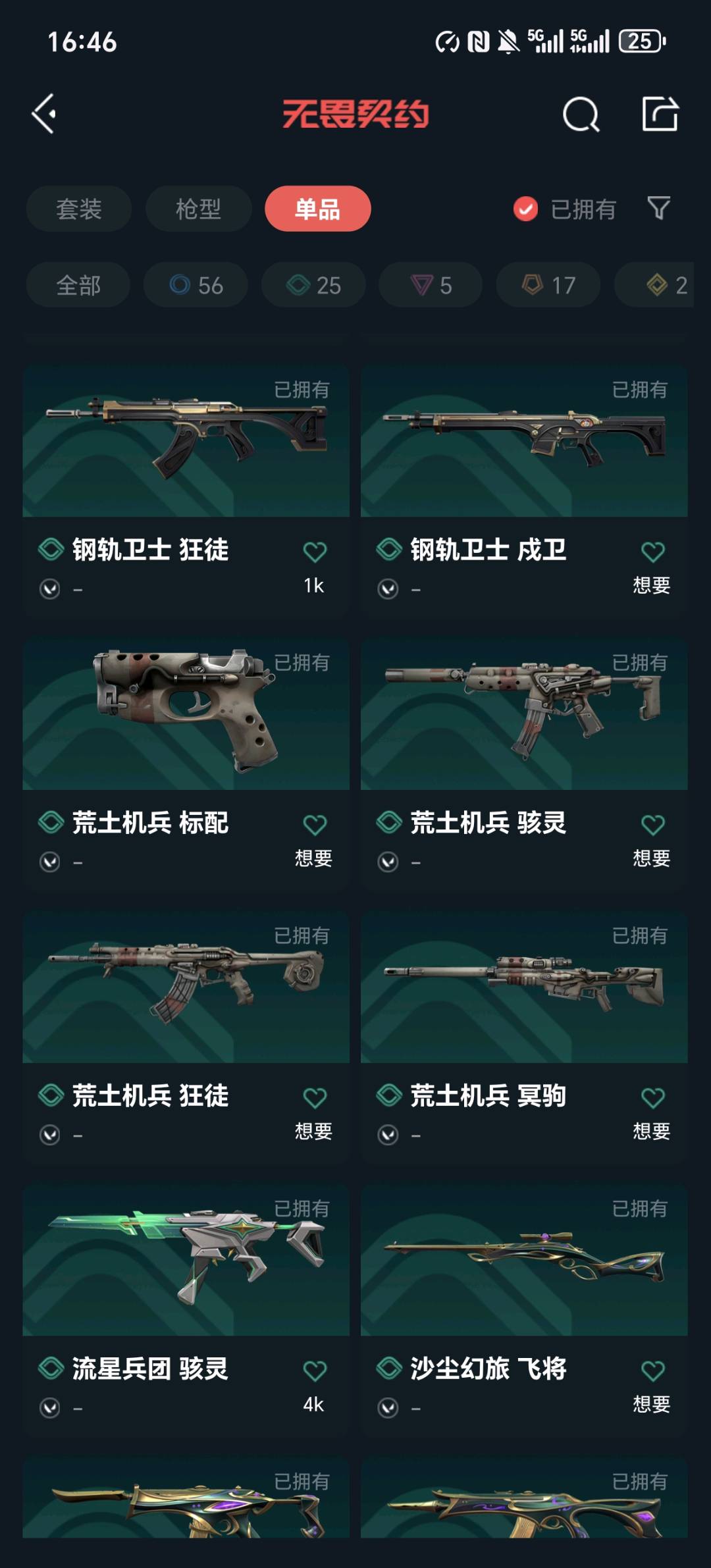The width and height of the screenshot is (711, 1568).
Task: Filter by the rarity chip showing 25
Action: tap(313, 285)
